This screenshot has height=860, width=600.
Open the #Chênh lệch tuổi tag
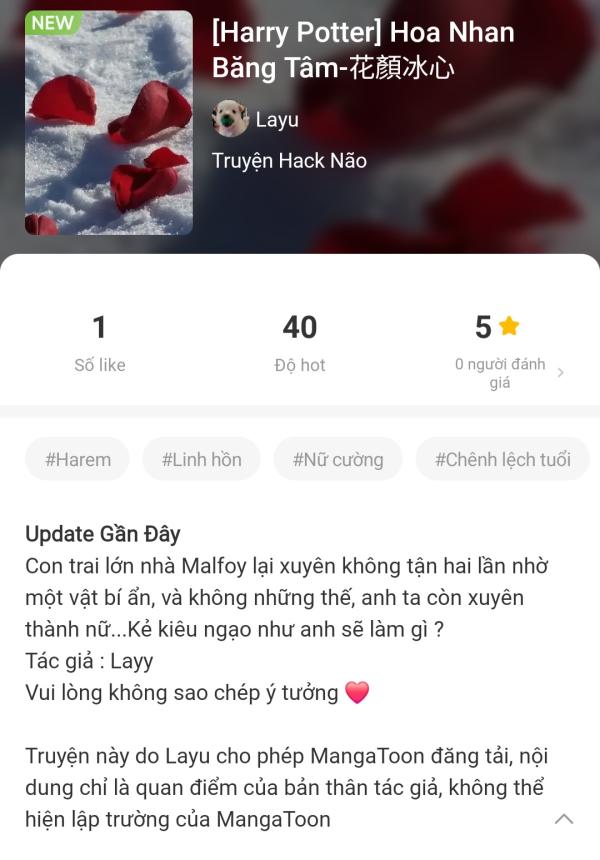point(503,459)
